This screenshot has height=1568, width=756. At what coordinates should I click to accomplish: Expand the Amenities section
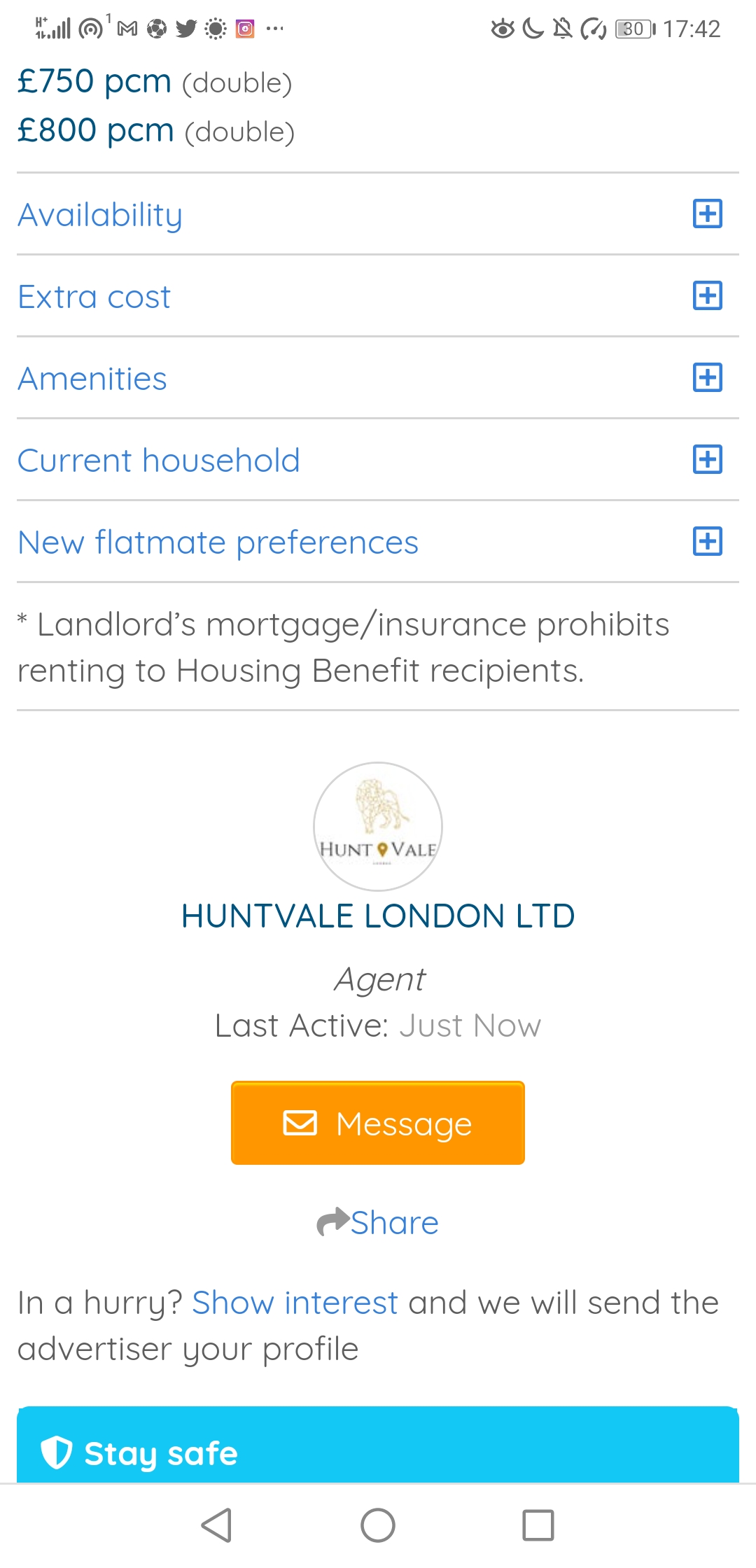[x=707, y=378]
